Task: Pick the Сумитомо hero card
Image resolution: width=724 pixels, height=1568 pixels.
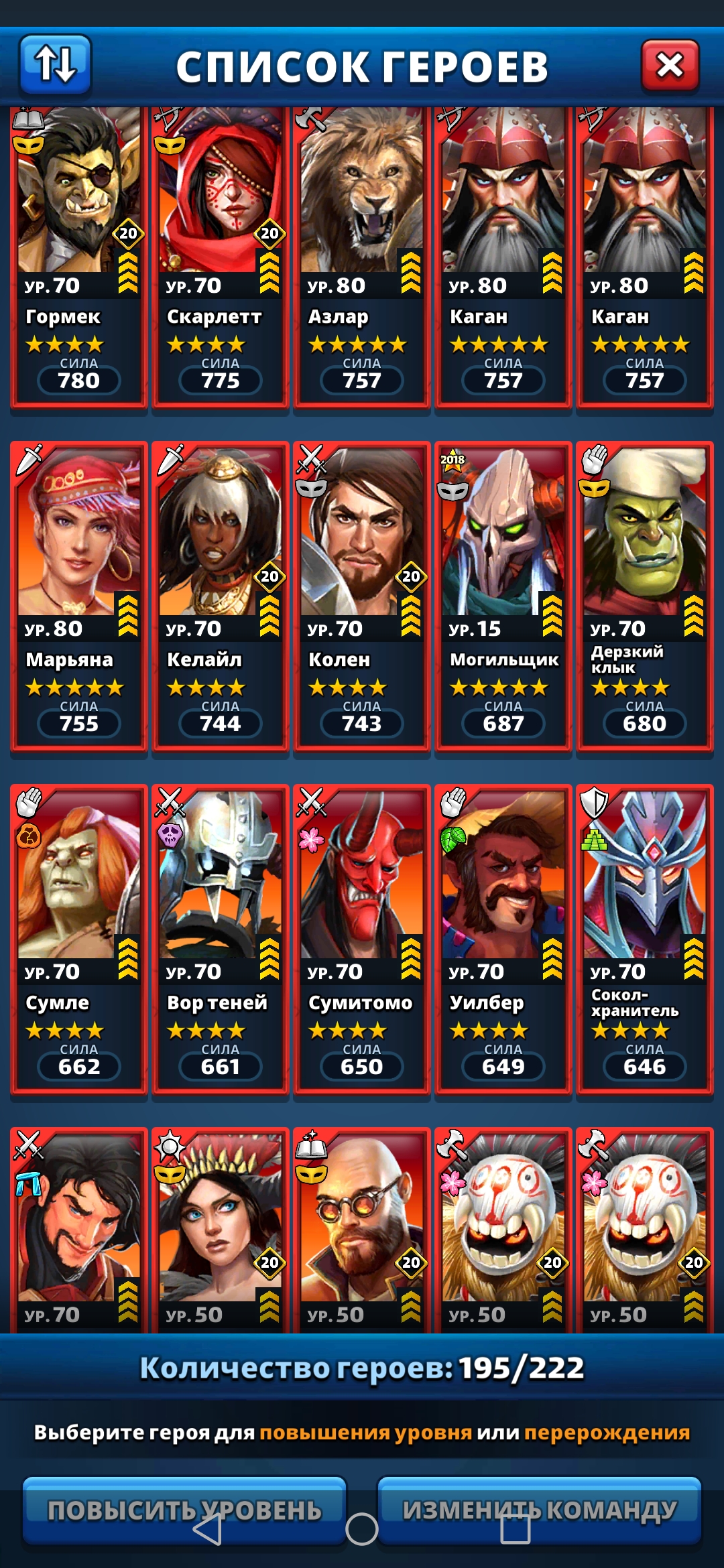Action: [362, 938]
